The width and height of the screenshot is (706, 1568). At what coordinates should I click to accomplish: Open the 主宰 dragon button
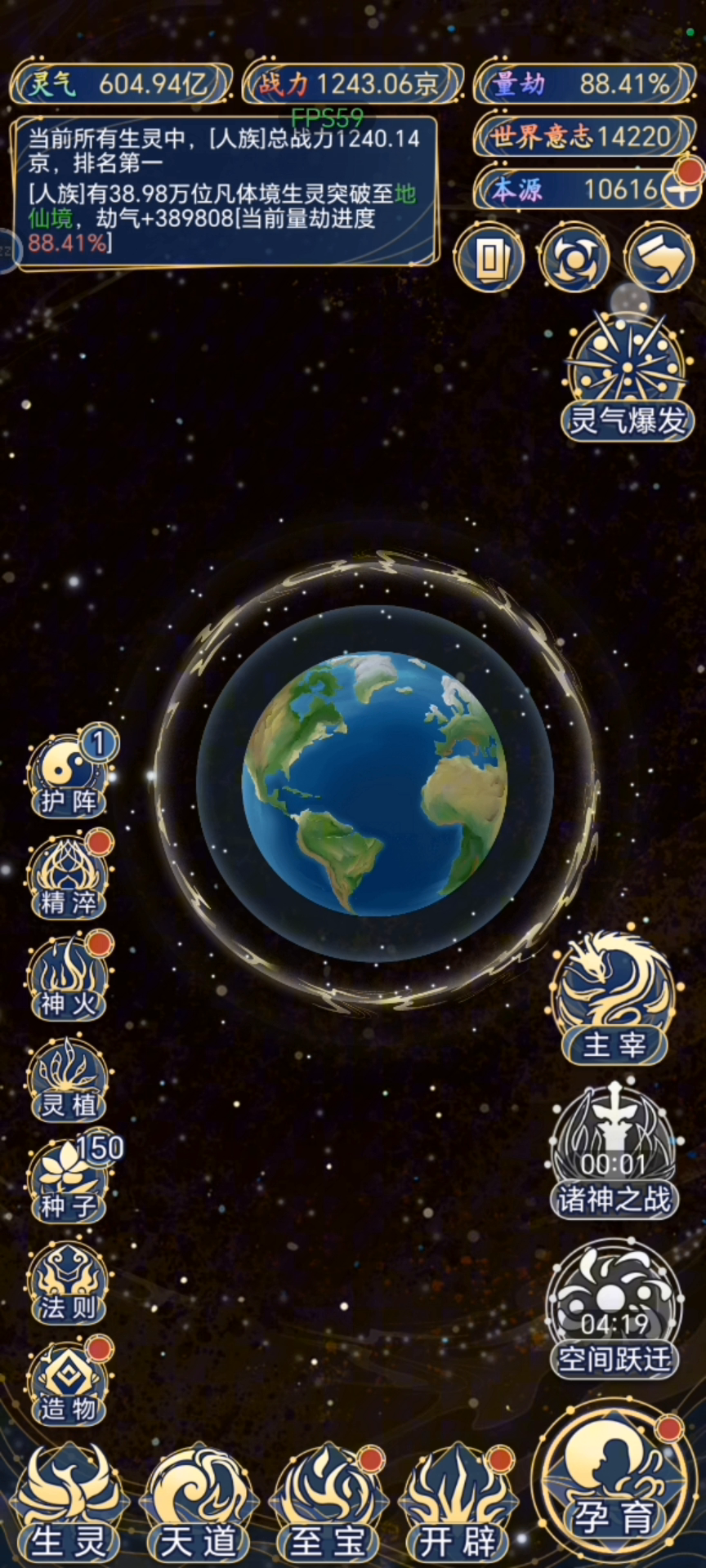tap(614, 998)
